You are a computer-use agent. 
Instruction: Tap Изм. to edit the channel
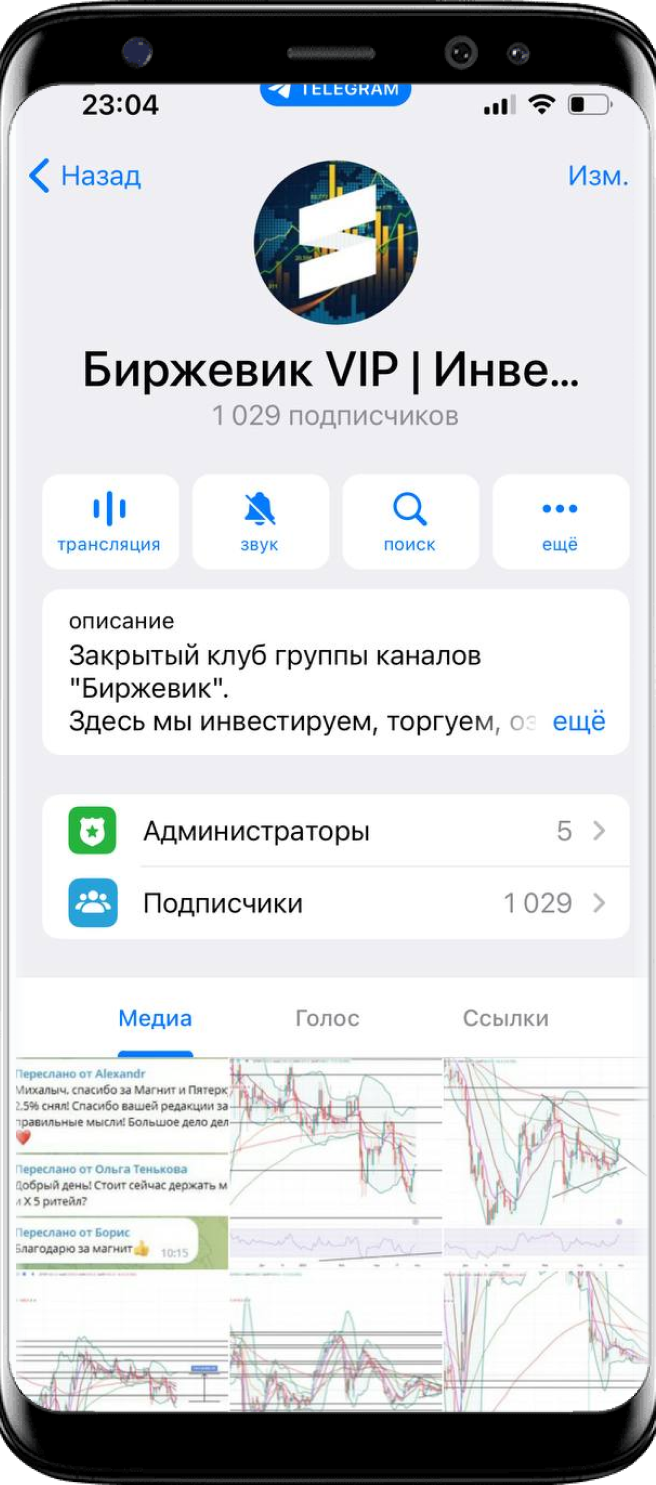pos(597,177)
